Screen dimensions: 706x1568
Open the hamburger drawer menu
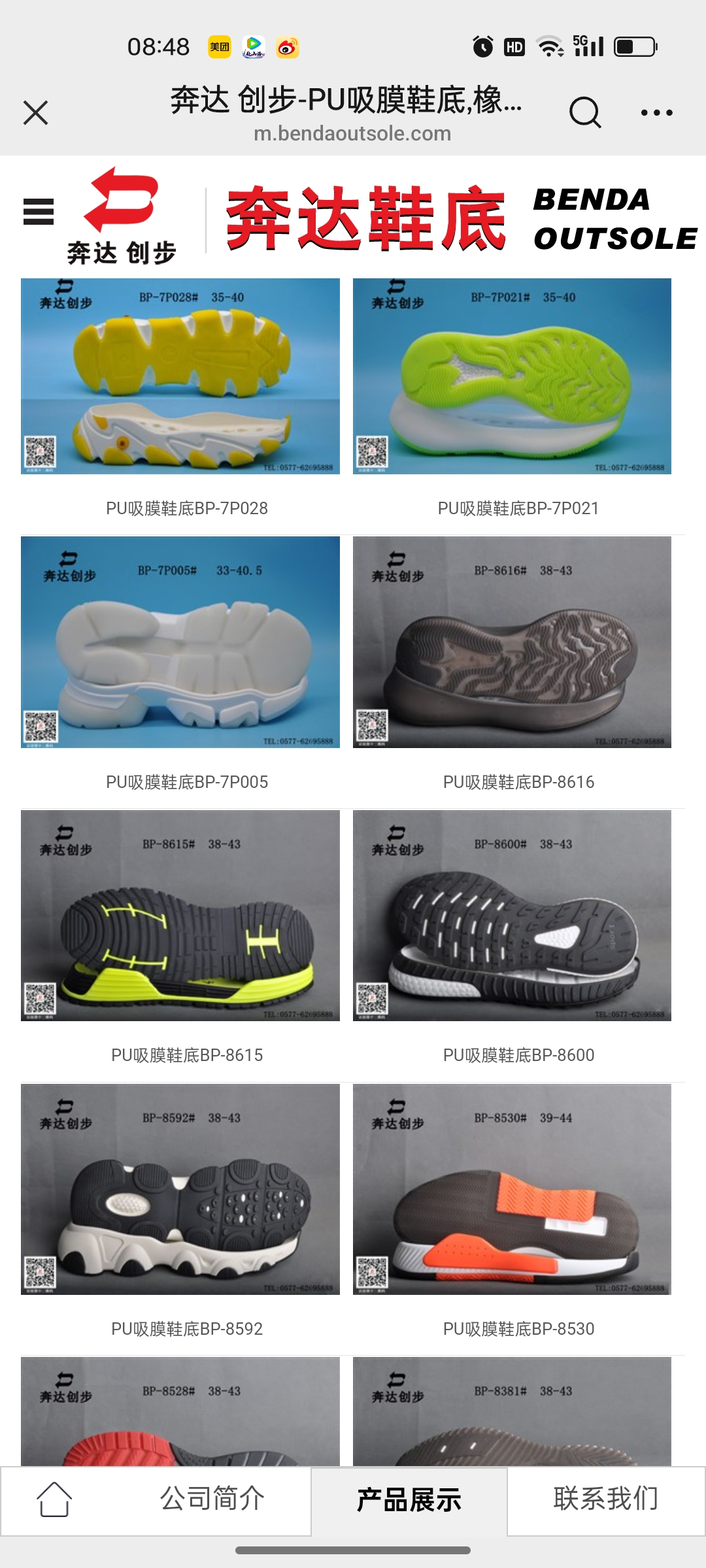(39, 212)
